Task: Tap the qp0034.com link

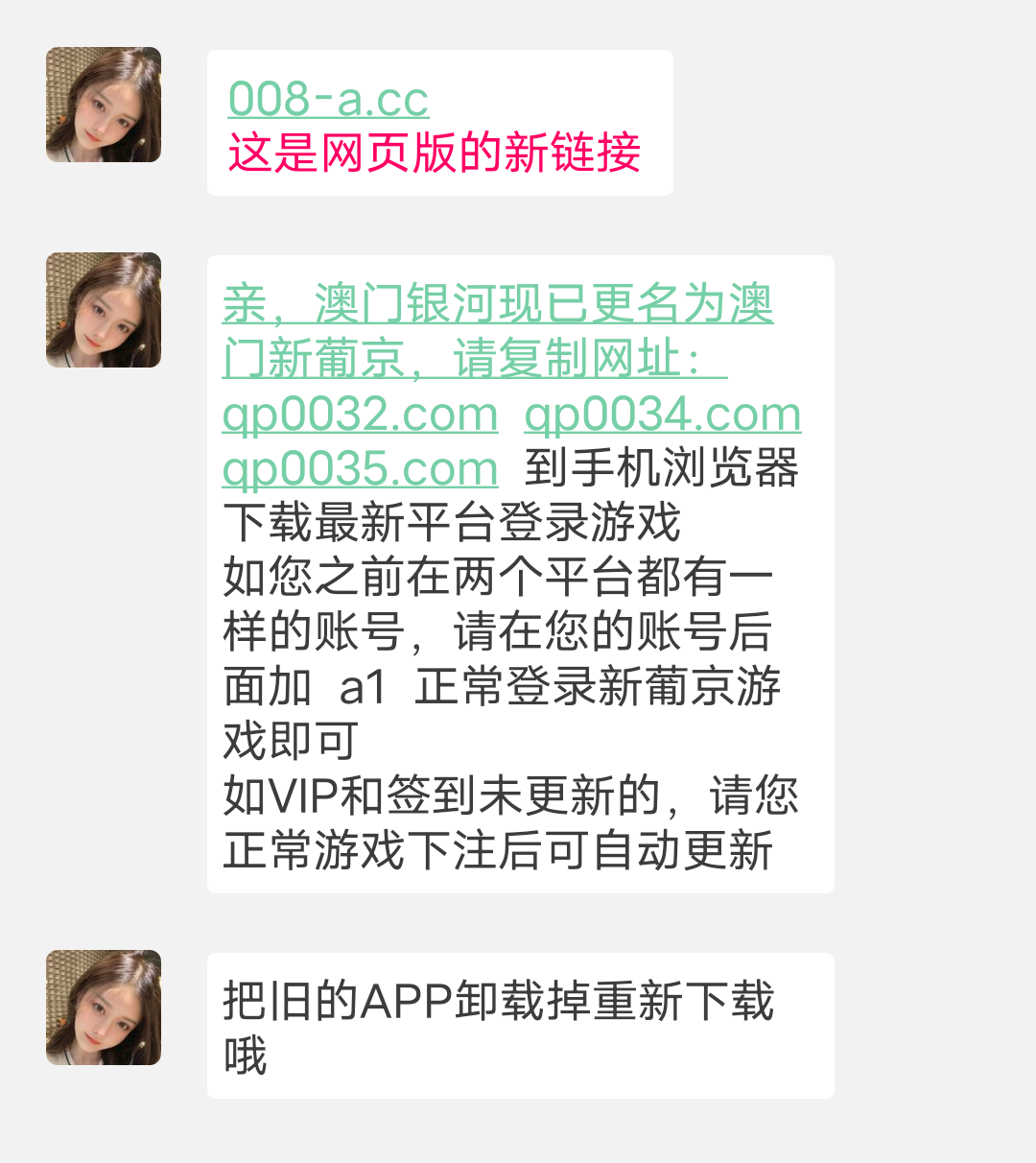Action: 662,415
